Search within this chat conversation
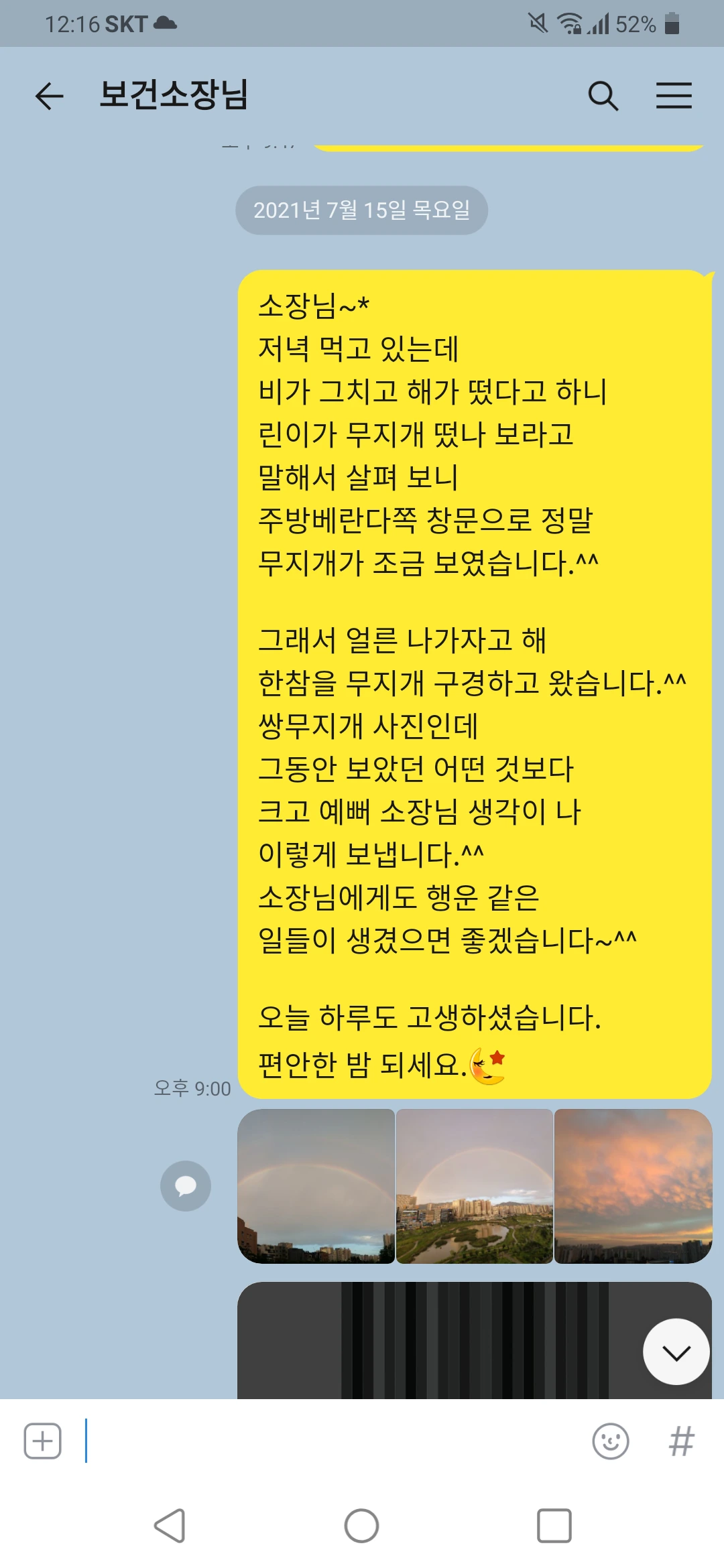 [603, 95]
